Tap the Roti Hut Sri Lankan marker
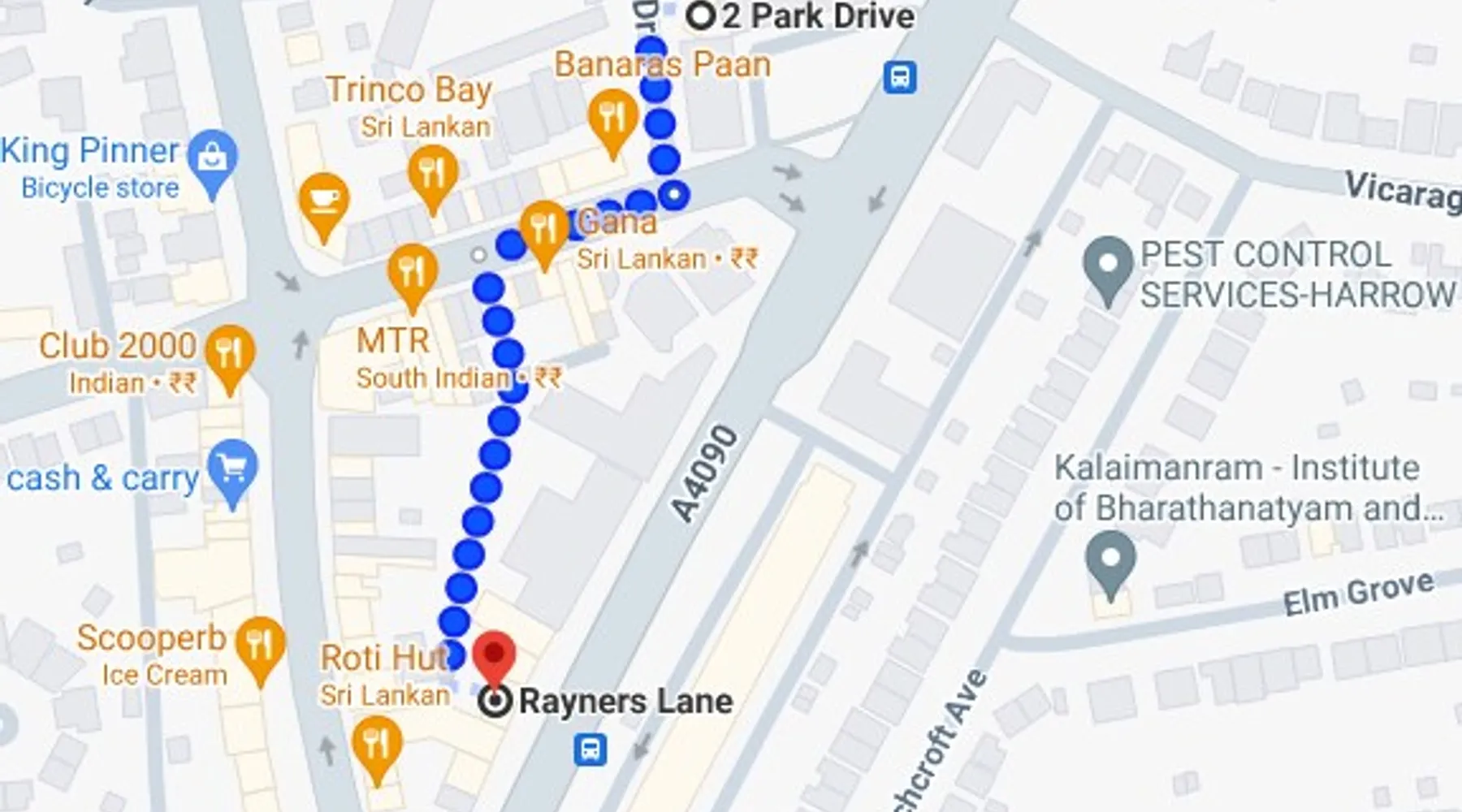Screen dimensions: 1462x812 coord(376,742)
